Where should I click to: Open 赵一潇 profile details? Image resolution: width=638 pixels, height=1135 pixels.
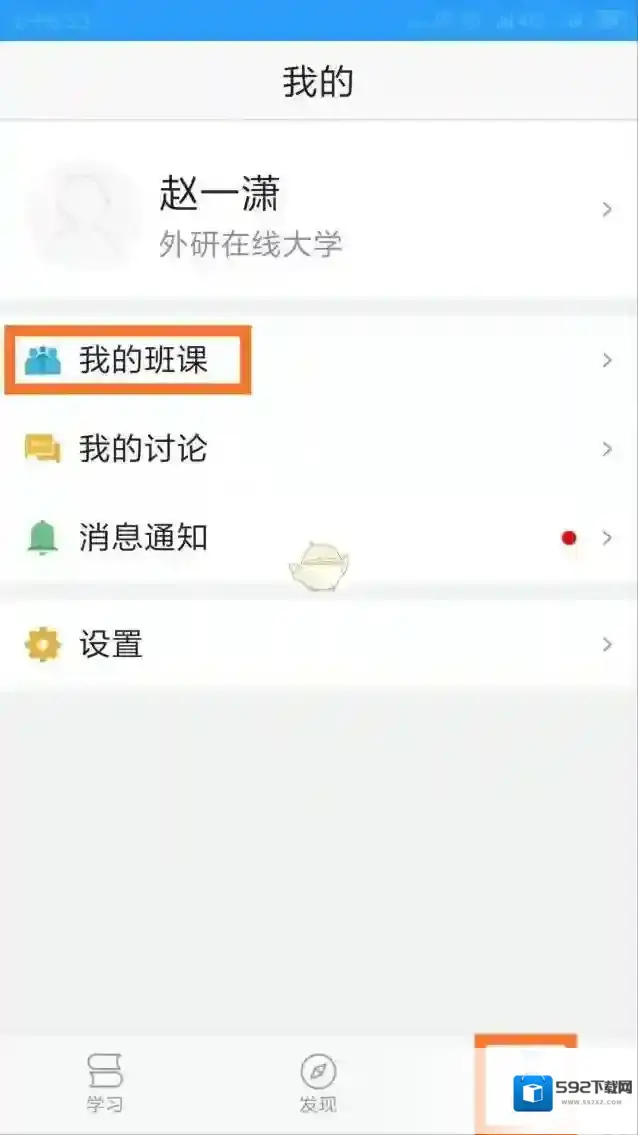318,210
